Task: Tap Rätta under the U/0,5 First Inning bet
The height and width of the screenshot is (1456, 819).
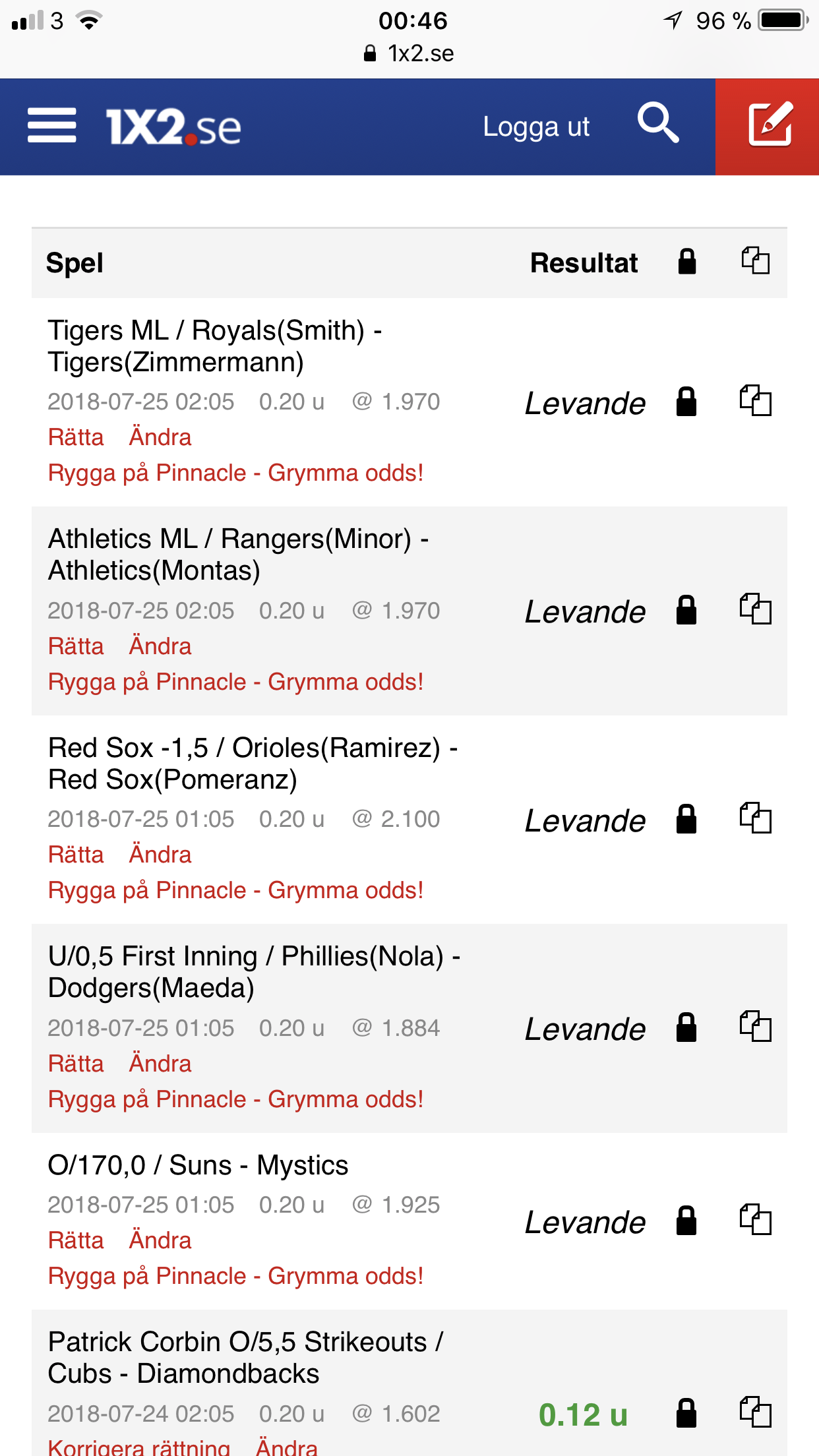Action: 76,1064
